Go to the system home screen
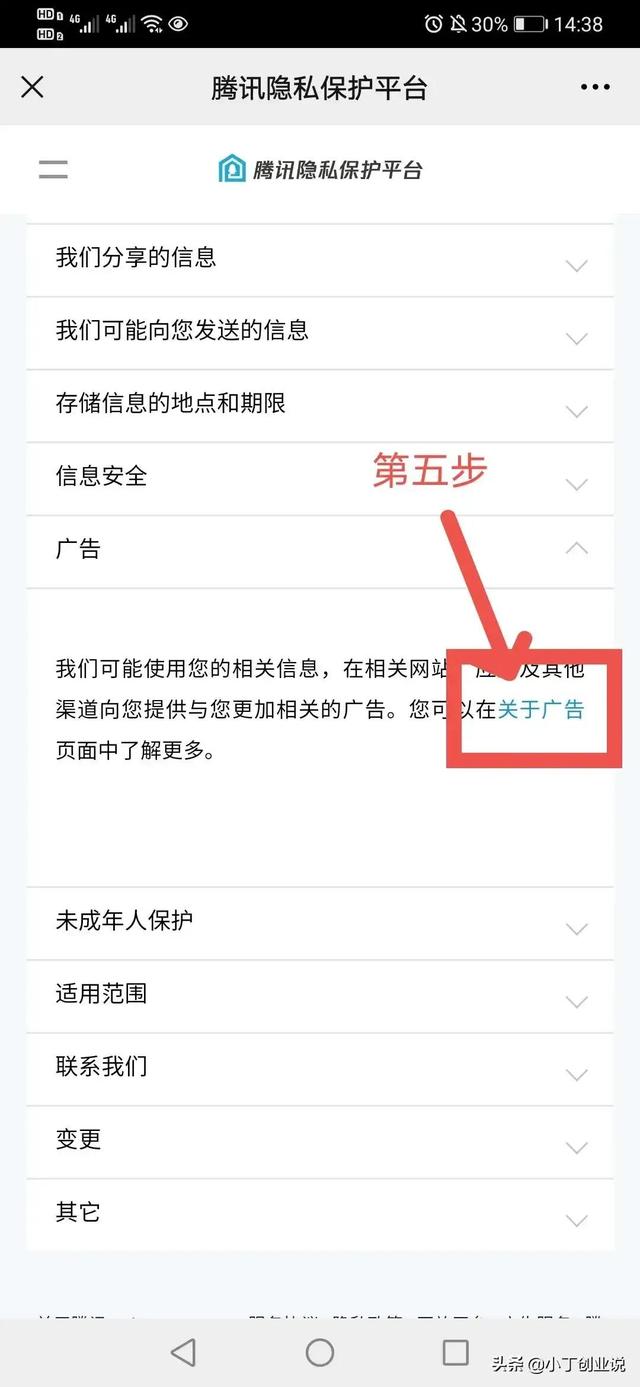Viewport: 640px width, 1387px height. (320, 1353)
